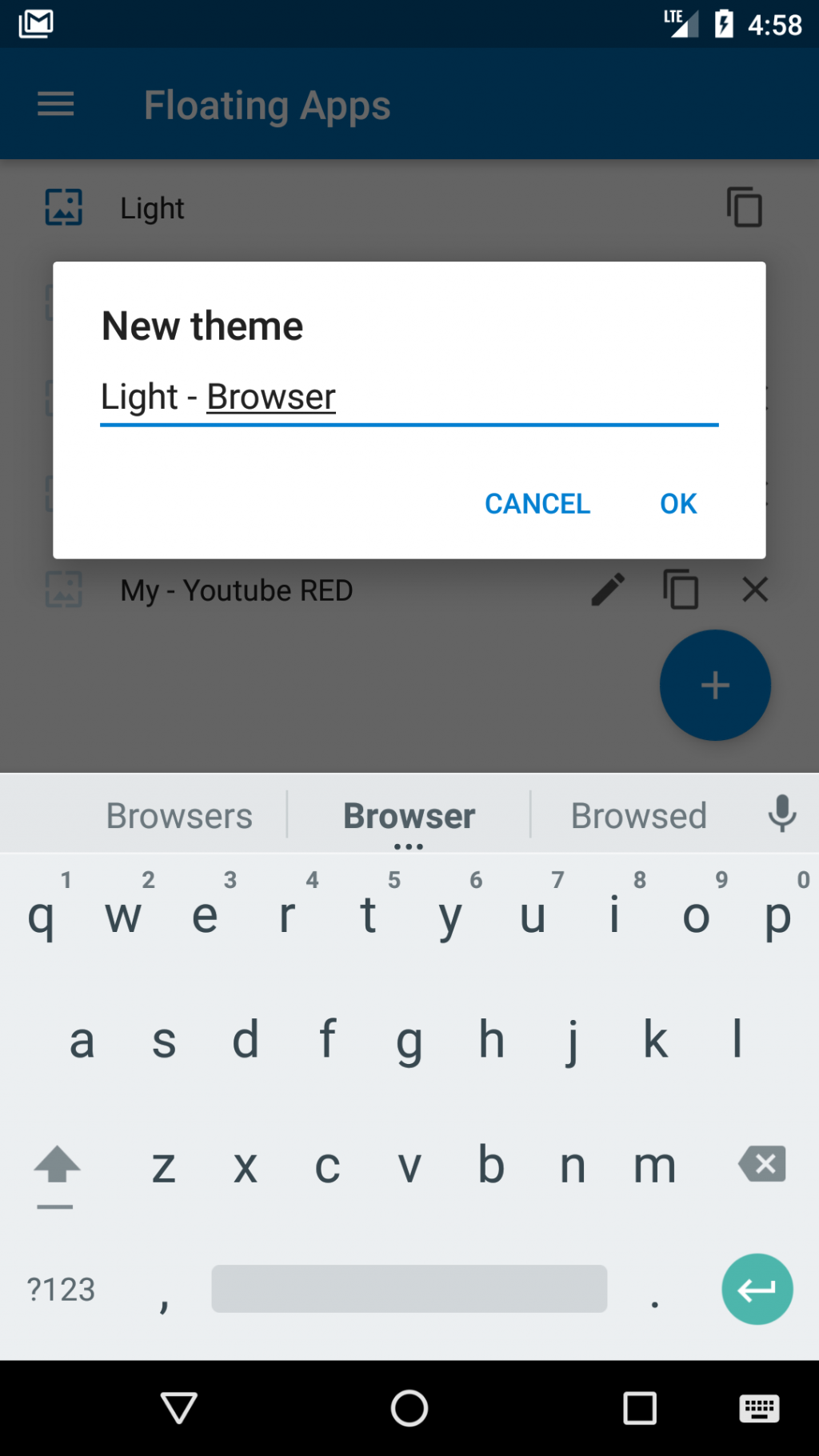Confirm the new theme with OK
819x1456 pixels.
pyautogui.click(x=677, y=504)
